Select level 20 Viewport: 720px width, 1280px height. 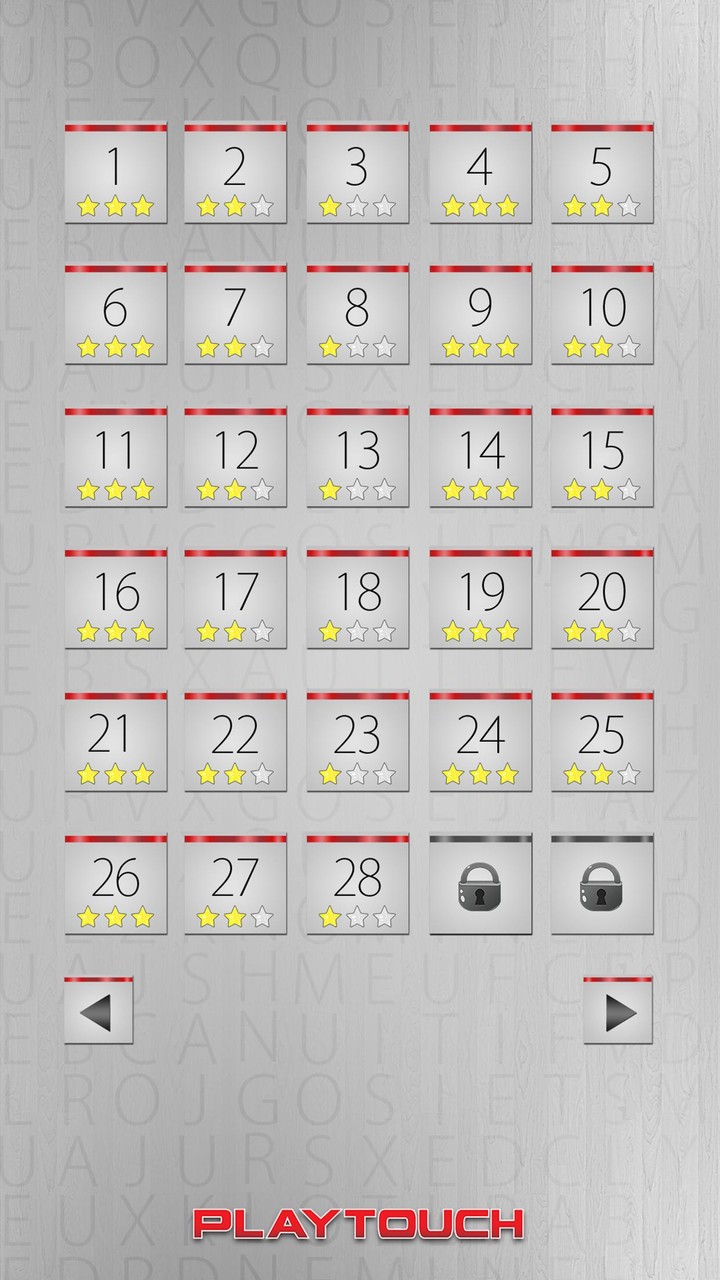point(601,600)
